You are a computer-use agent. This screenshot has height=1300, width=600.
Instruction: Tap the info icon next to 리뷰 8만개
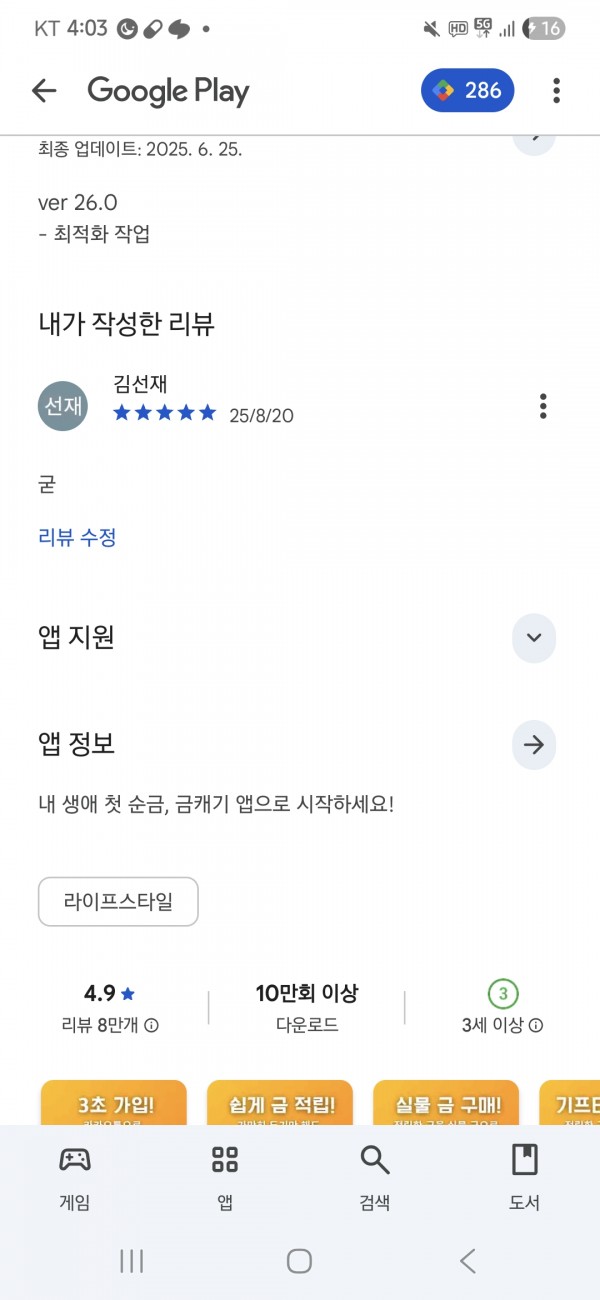tap(152, 1025)
